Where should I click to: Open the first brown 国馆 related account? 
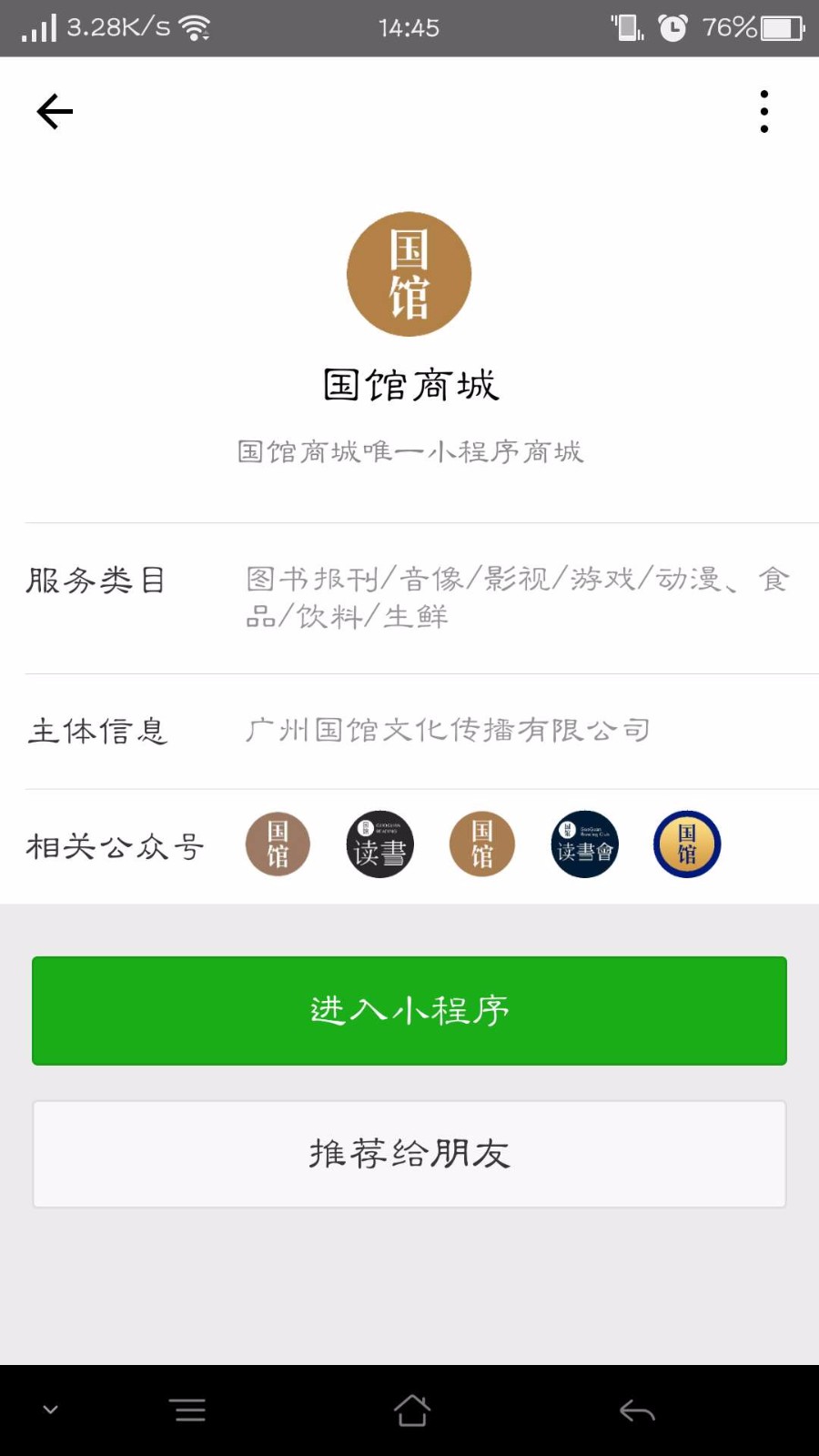pyautogui.click(x=278, y=844)
